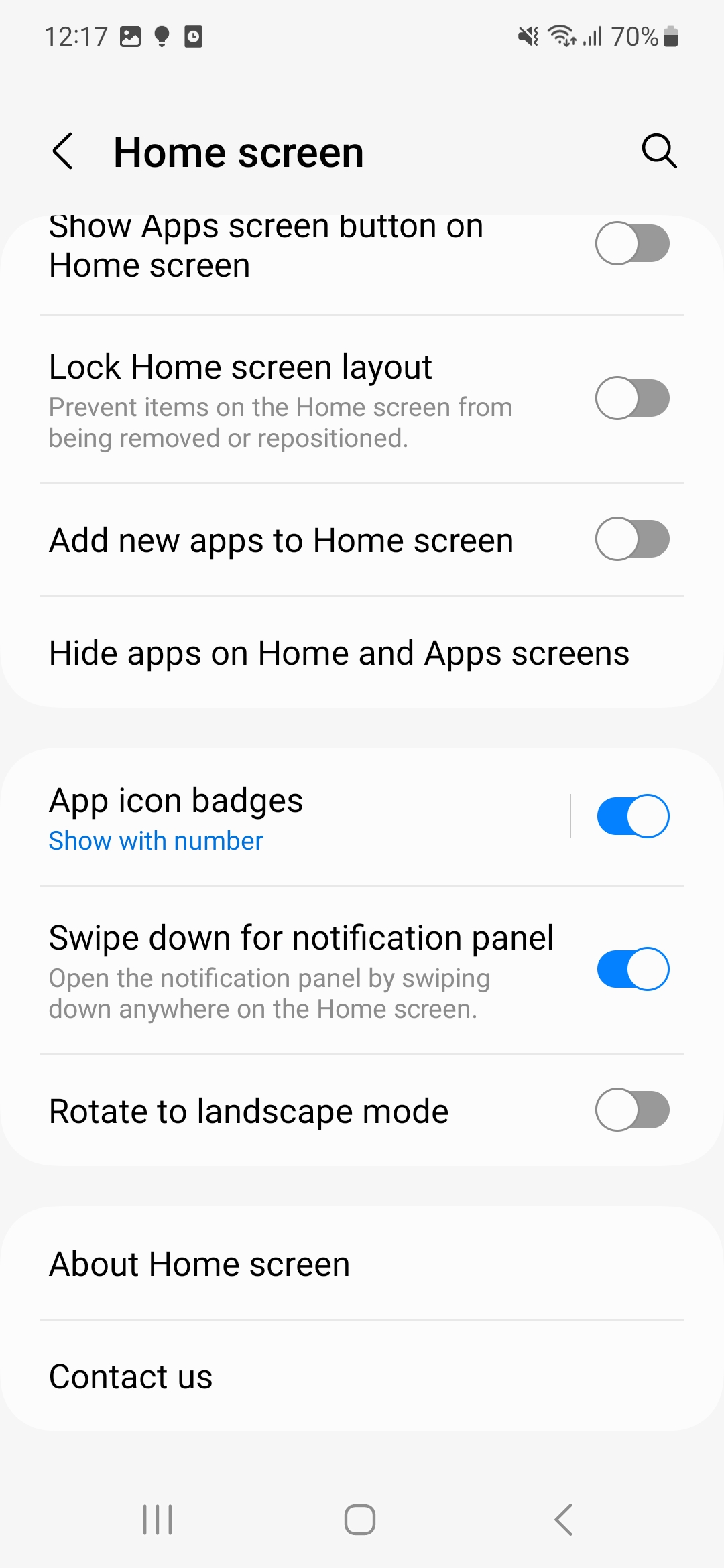This screenshot has height=1568, width=724.
Task: Open recent apps from navigation bar
Action: (x=158, y=1519)
